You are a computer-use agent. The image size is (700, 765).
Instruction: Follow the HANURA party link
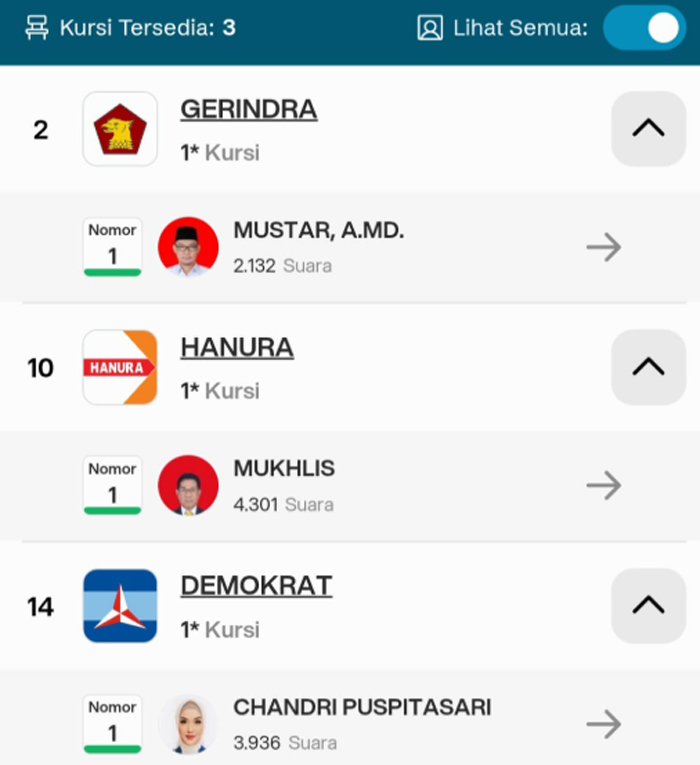coord(237,348)
